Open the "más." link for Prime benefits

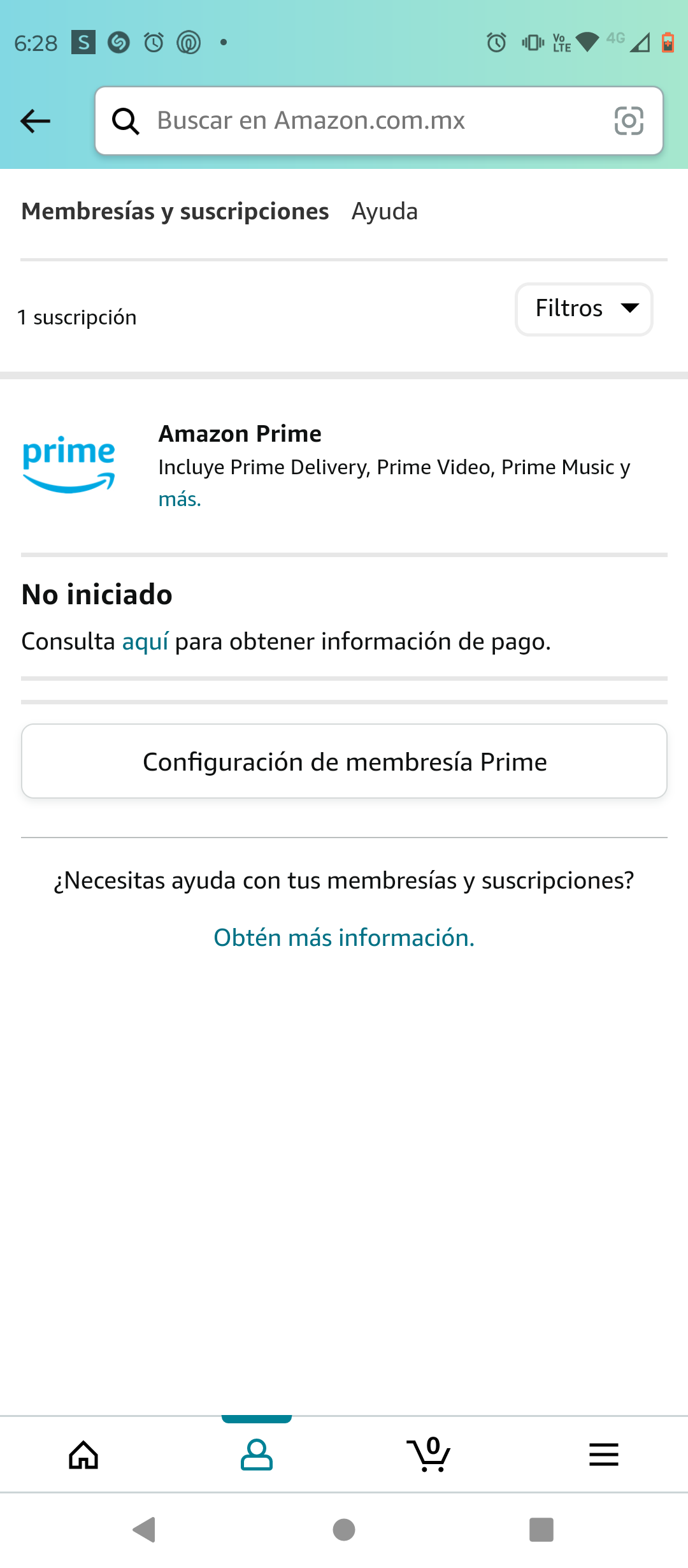180,499
